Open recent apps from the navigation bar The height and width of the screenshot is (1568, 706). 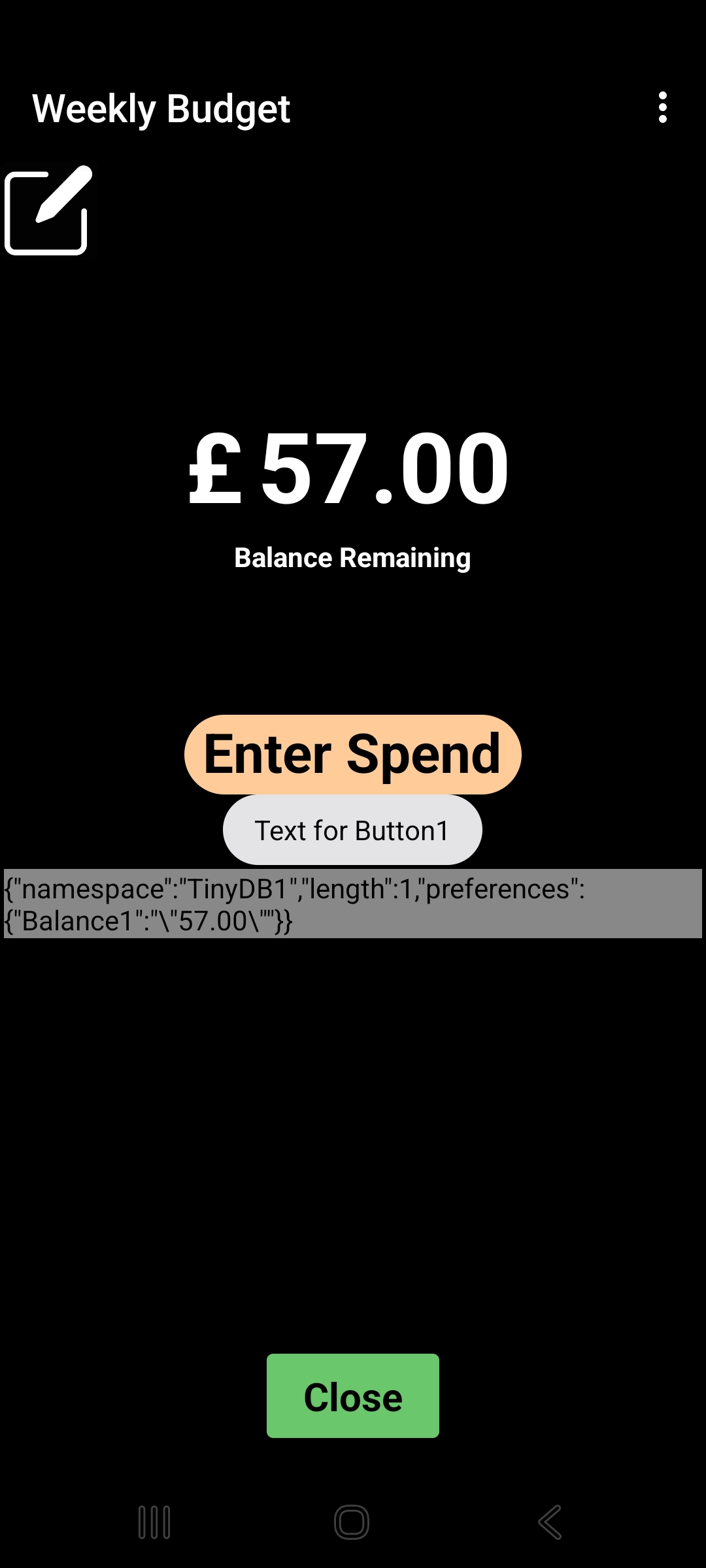[155, 1522]
